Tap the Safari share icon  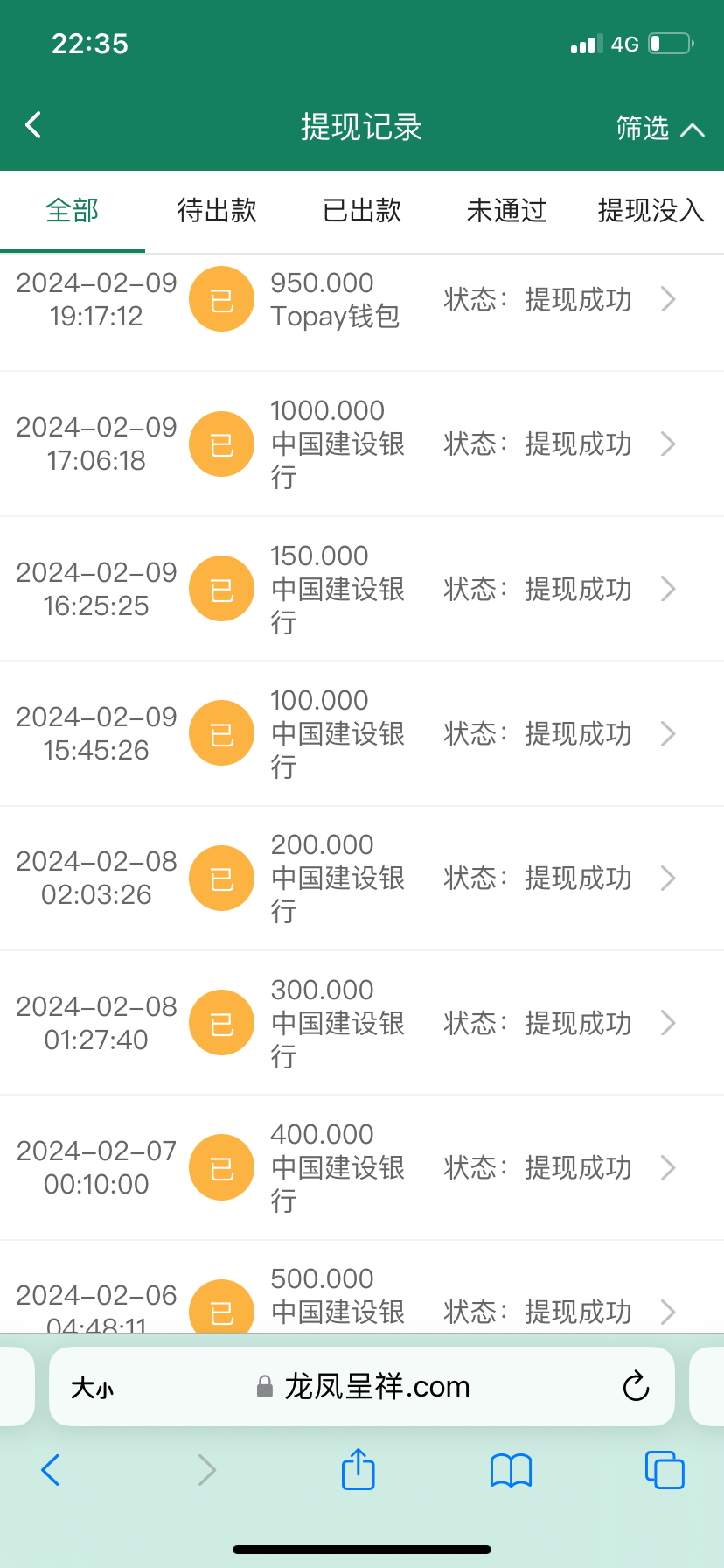(x=358, y=1469)
